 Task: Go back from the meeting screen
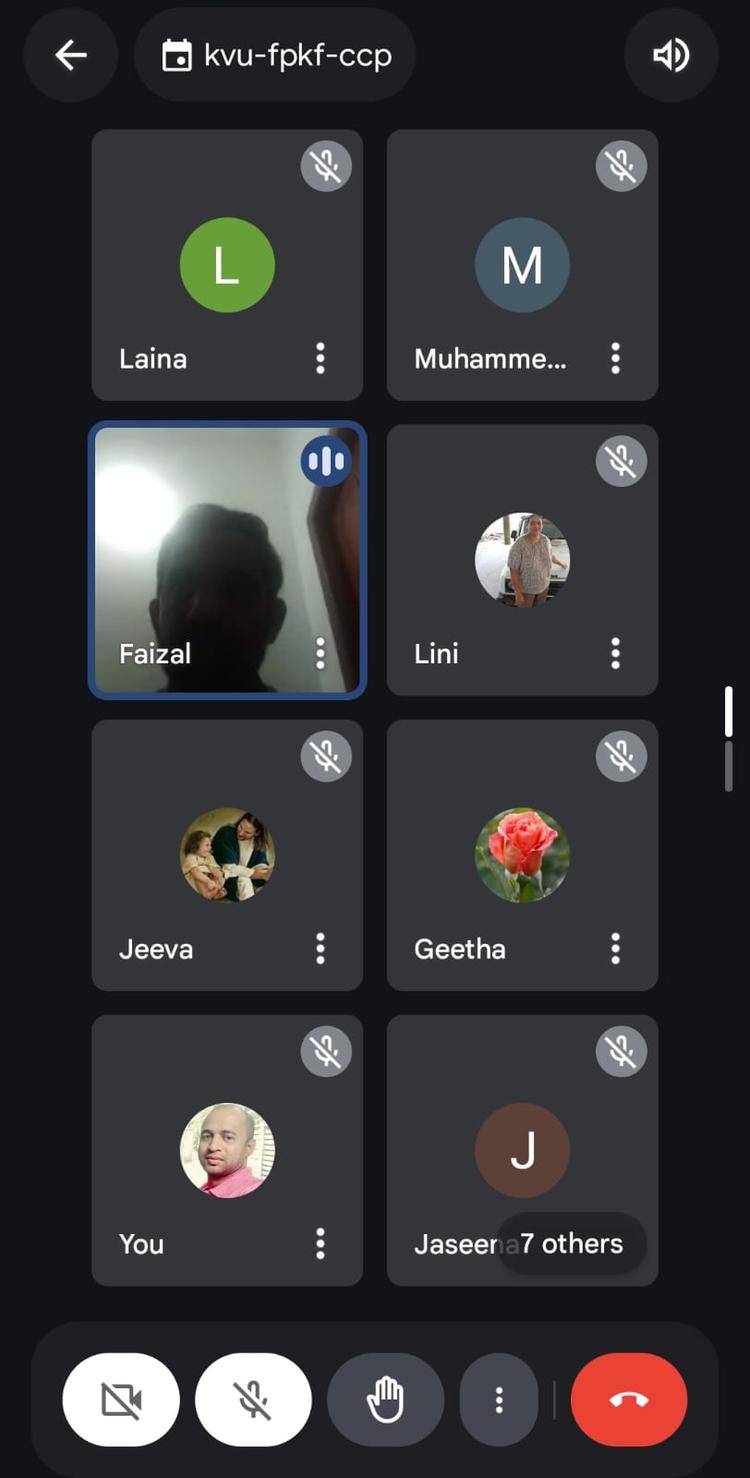point(71,55)
